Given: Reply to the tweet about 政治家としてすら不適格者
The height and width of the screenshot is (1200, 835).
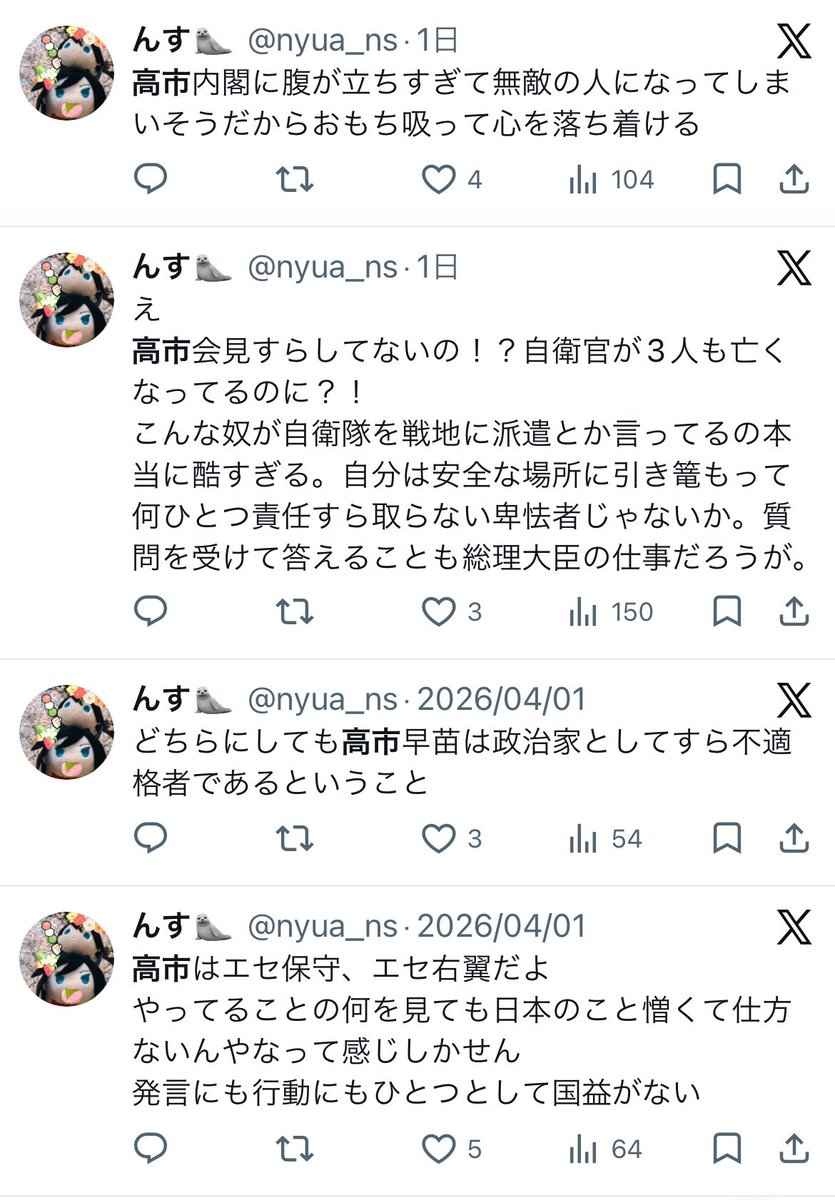Looking at the screenshot, I should [151, 839].
